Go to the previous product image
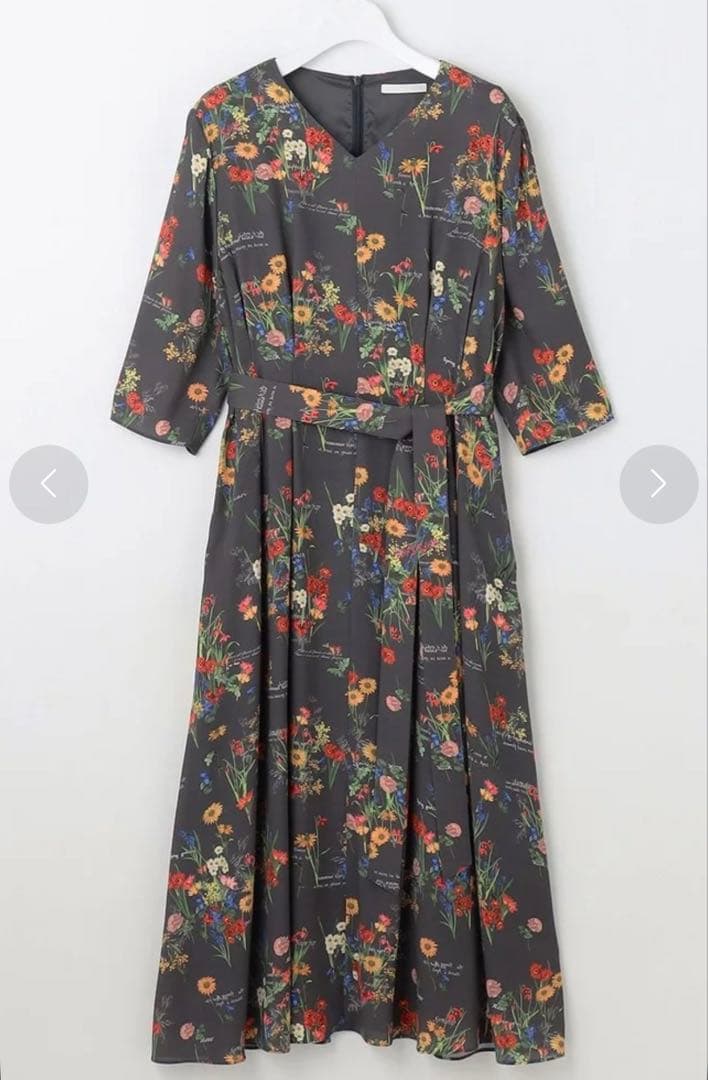708x1080 pixels. (48, 484)
